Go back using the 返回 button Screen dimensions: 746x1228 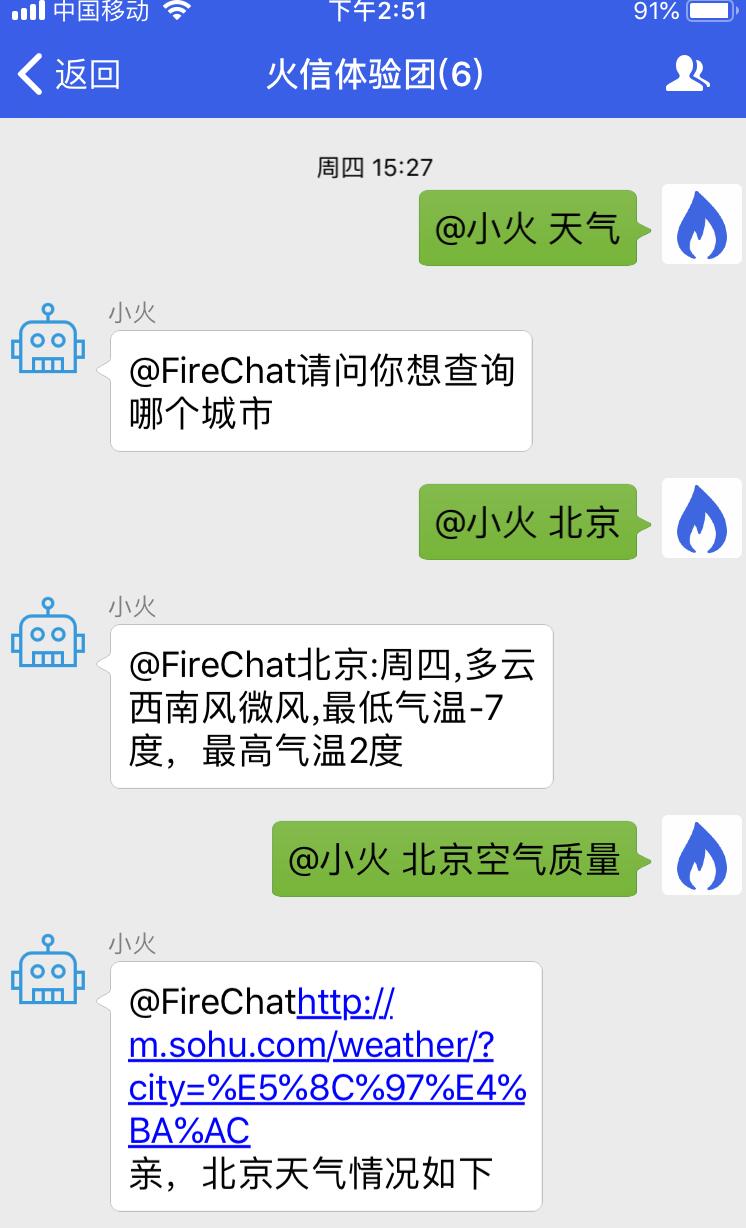[69, 75]
